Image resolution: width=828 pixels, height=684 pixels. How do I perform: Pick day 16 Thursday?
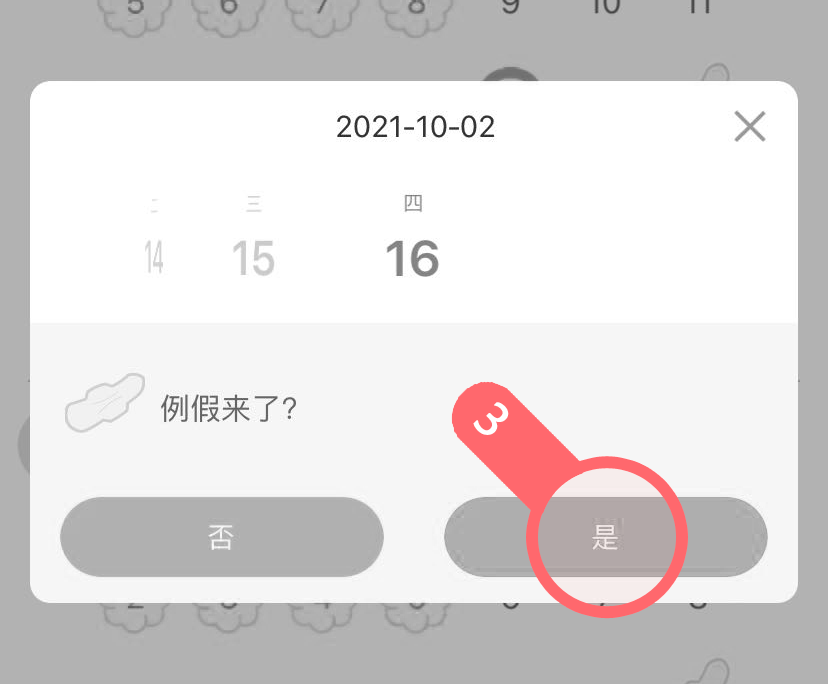(412, 257)
